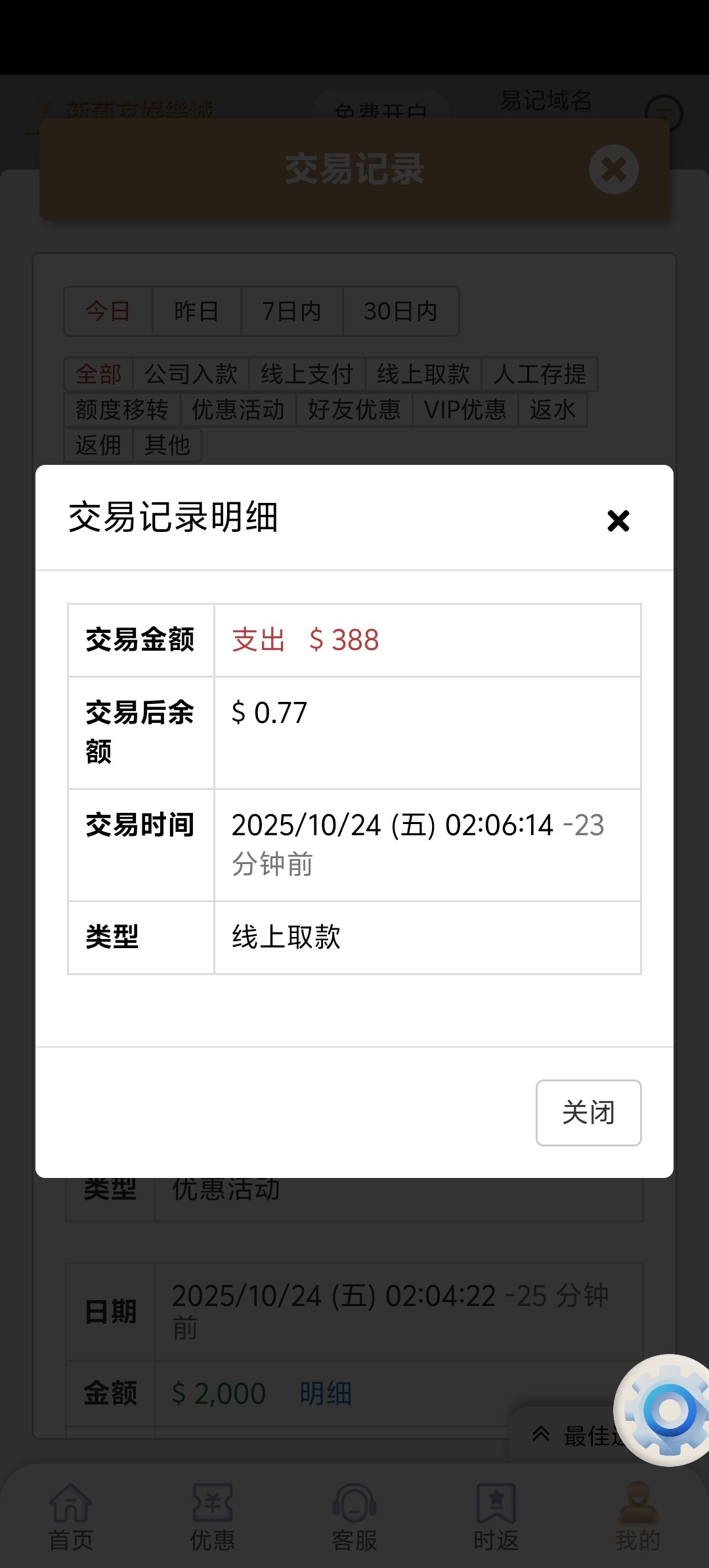The width and height of the screenshot is (709, 1568).
Task: Toggle the 公司入款 filter
Action: (192, 374)
